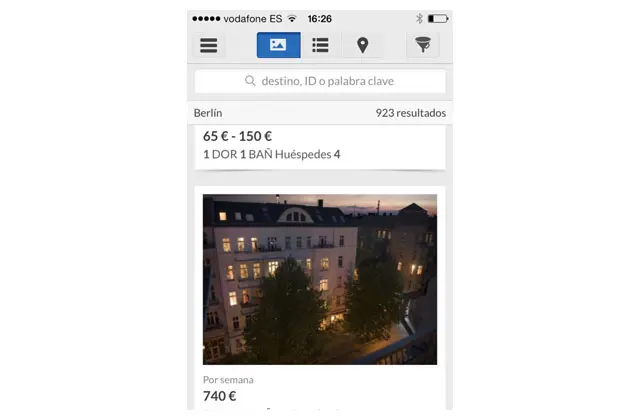Viewport: 640px width, 420px height.
Task: Switch to map view
Action: click(x=362, y=45)
